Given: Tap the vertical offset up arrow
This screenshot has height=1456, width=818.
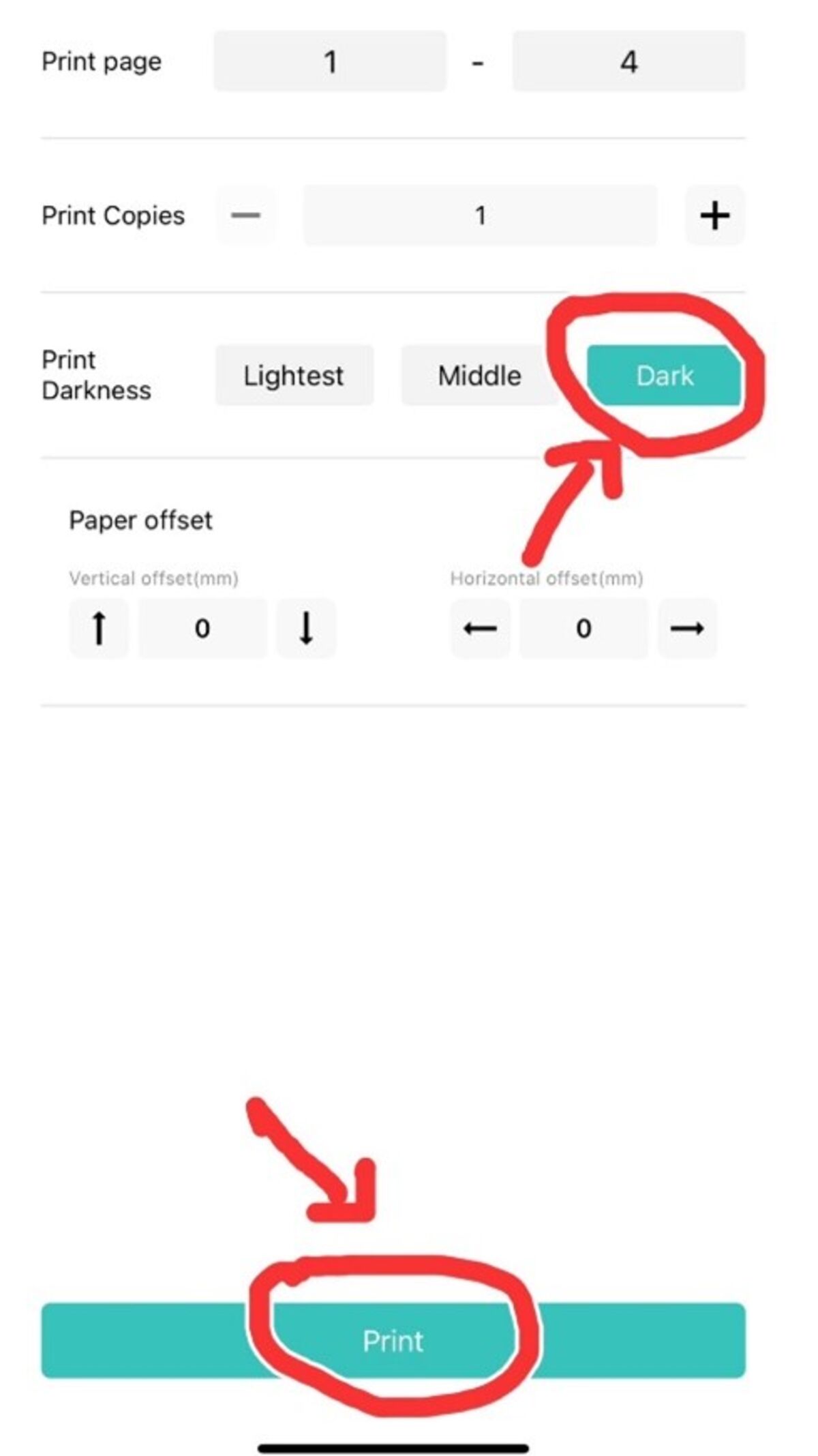Looking at the screenshot, I should [x=99, y=628].
